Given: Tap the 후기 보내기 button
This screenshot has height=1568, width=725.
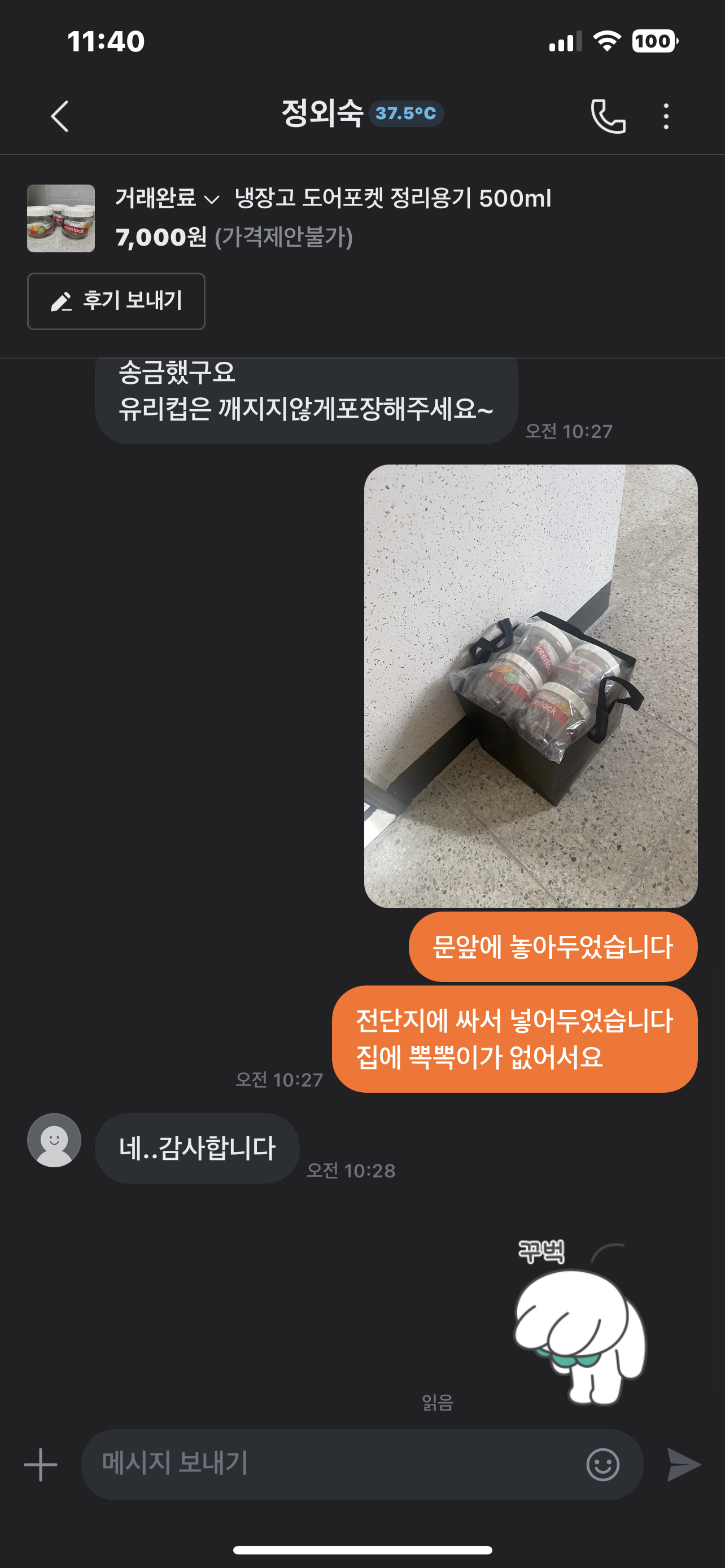Looking at the screenshot, I should tap(116, 301).
